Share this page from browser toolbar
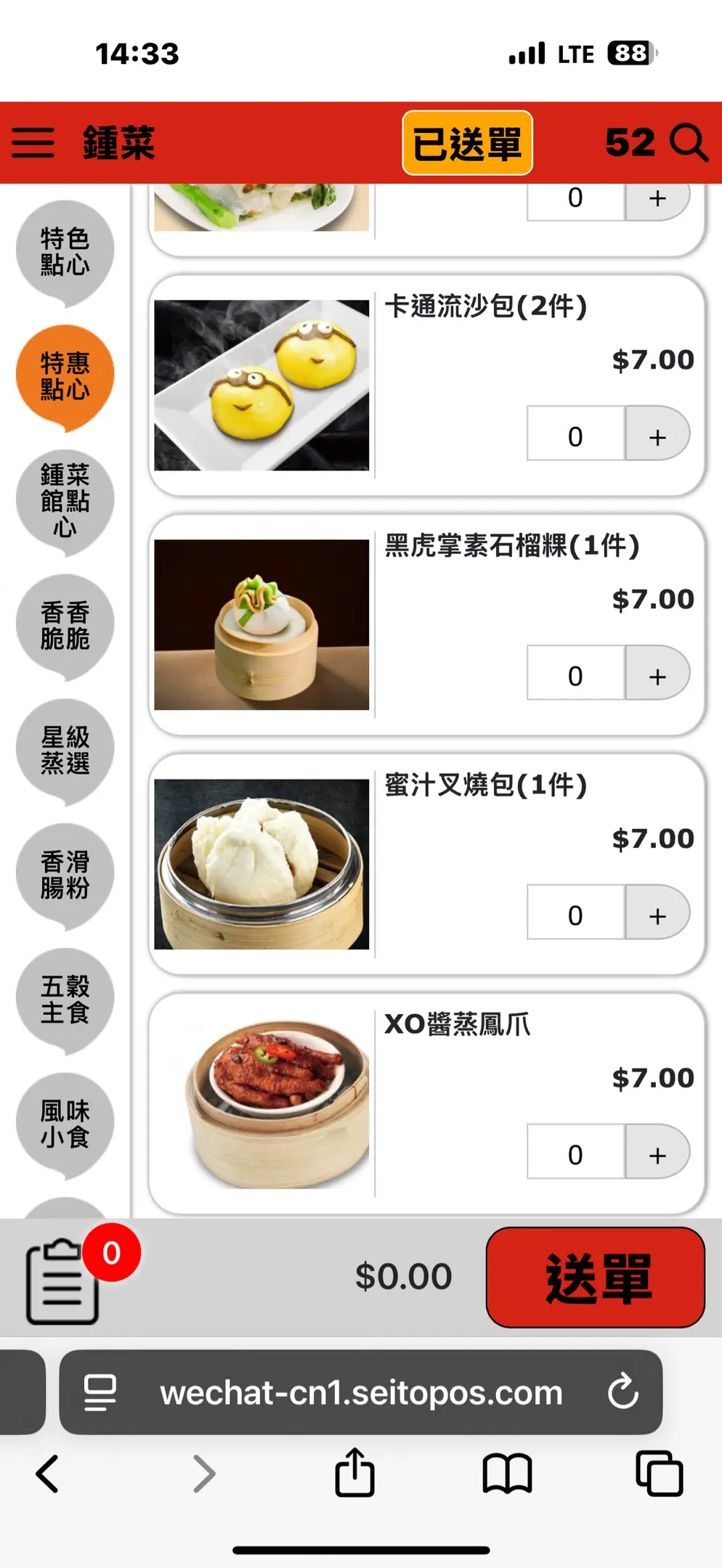The width and height of the screenshot is (722, 1568). 354,1474
